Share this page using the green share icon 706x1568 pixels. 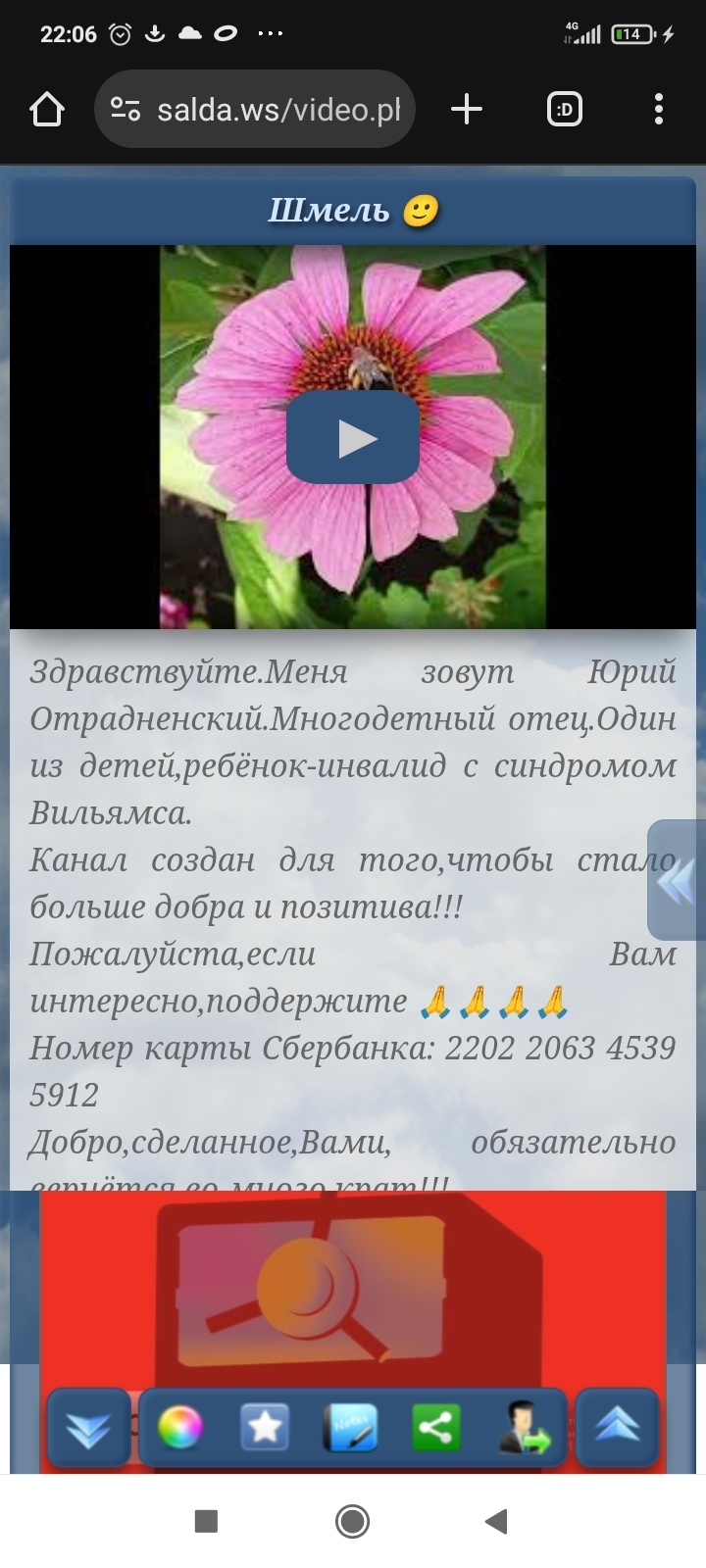(x=436, y=1427)
